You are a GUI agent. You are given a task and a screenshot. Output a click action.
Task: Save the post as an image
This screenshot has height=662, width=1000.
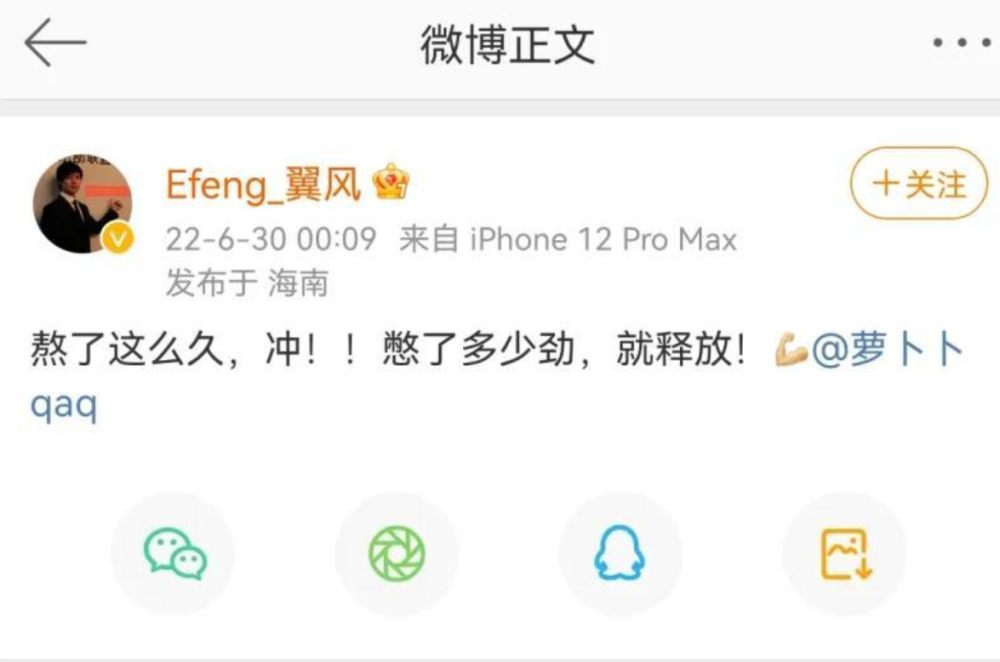[843, 553]
